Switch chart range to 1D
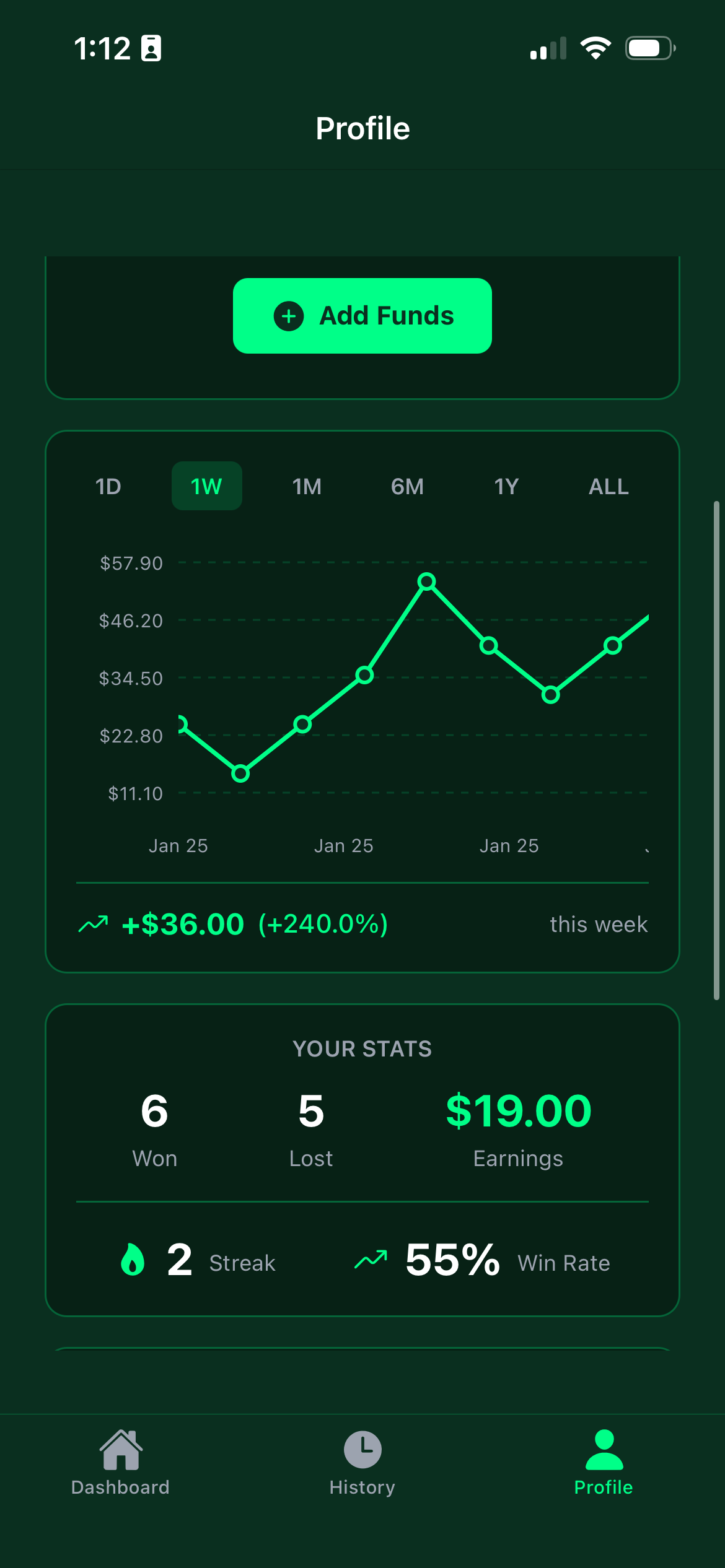The height and width of the screenshot is (1568, 725). 108,487
